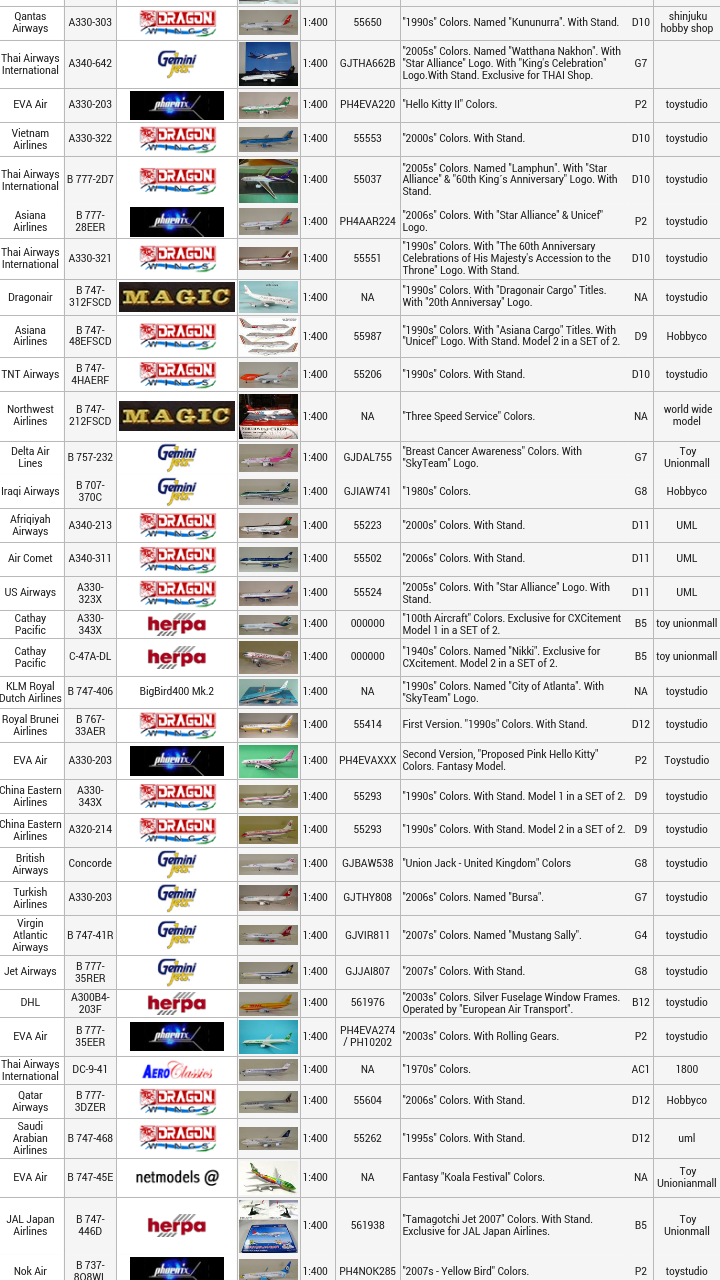
Task: Open the Northwest Airlines B 747-212FSCD photo
Action: [268, 416]
